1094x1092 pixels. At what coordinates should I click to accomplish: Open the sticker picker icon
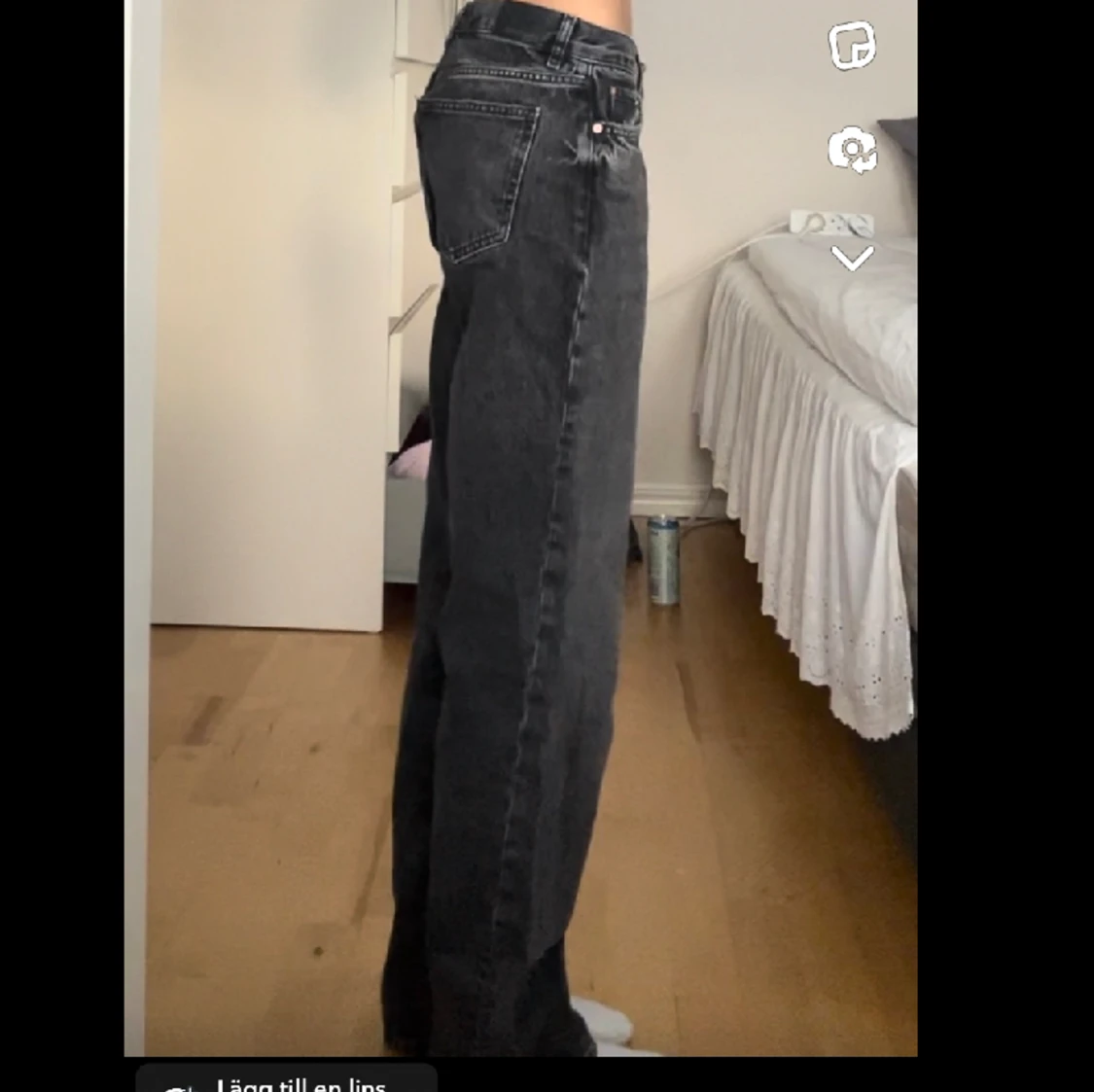852,46
